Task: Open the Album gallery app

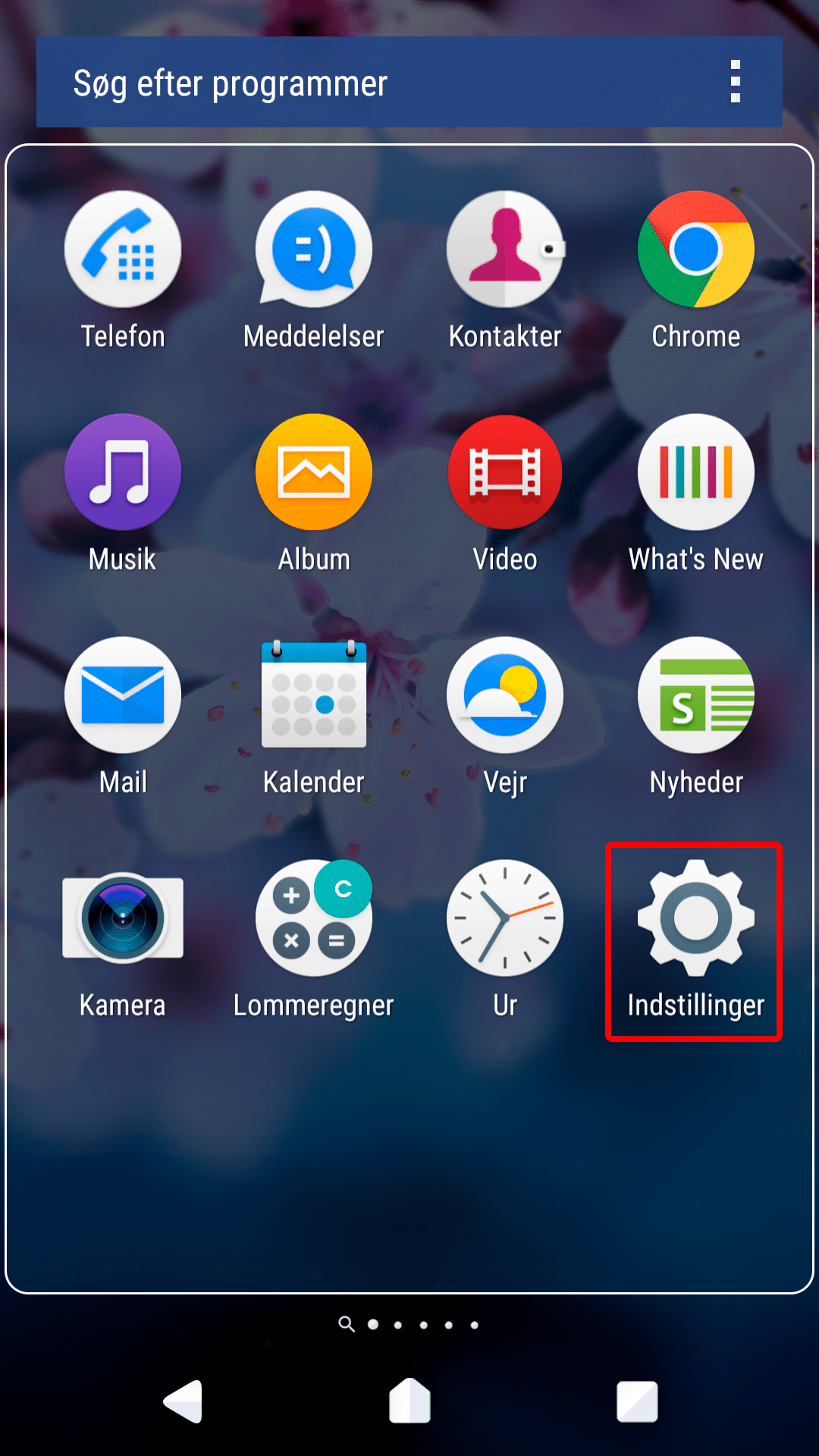Action: click(314, 472)
